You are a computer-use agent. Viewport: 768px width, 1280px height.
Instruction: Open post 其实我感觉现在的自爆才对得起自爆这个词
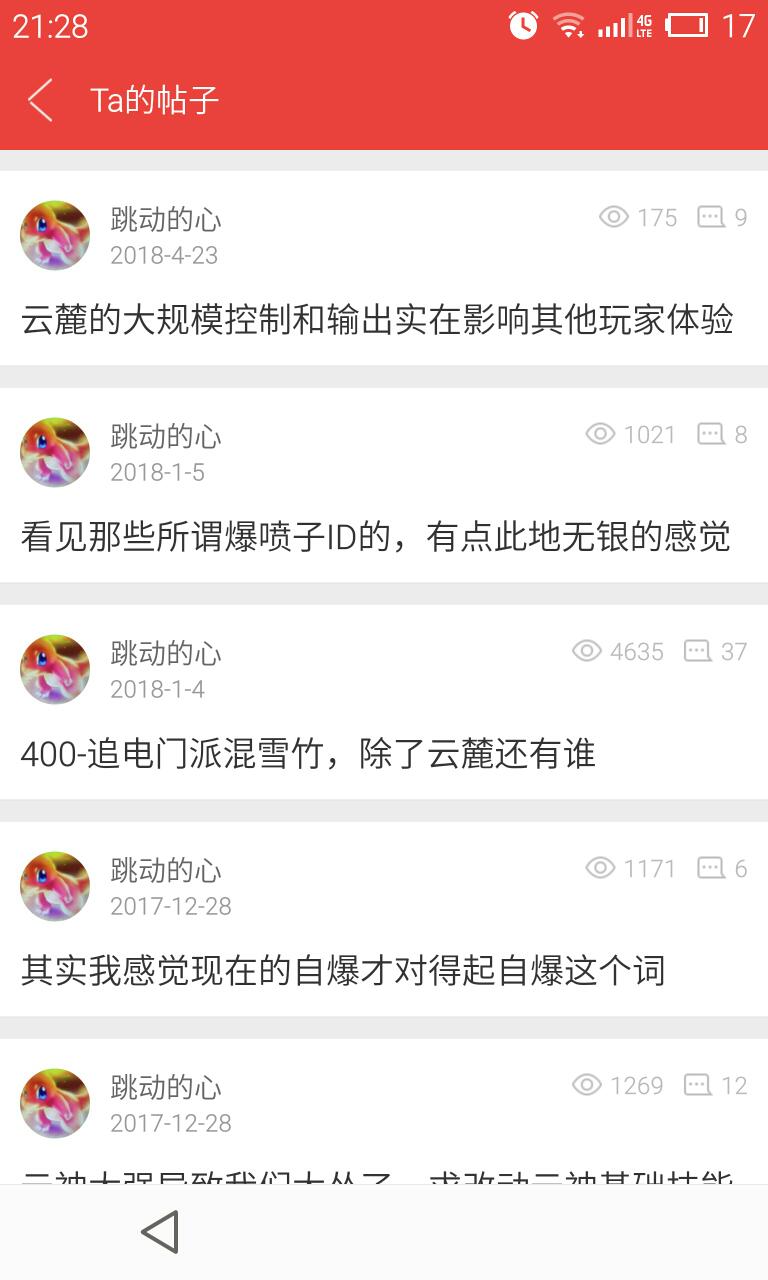tap(343, 971)
